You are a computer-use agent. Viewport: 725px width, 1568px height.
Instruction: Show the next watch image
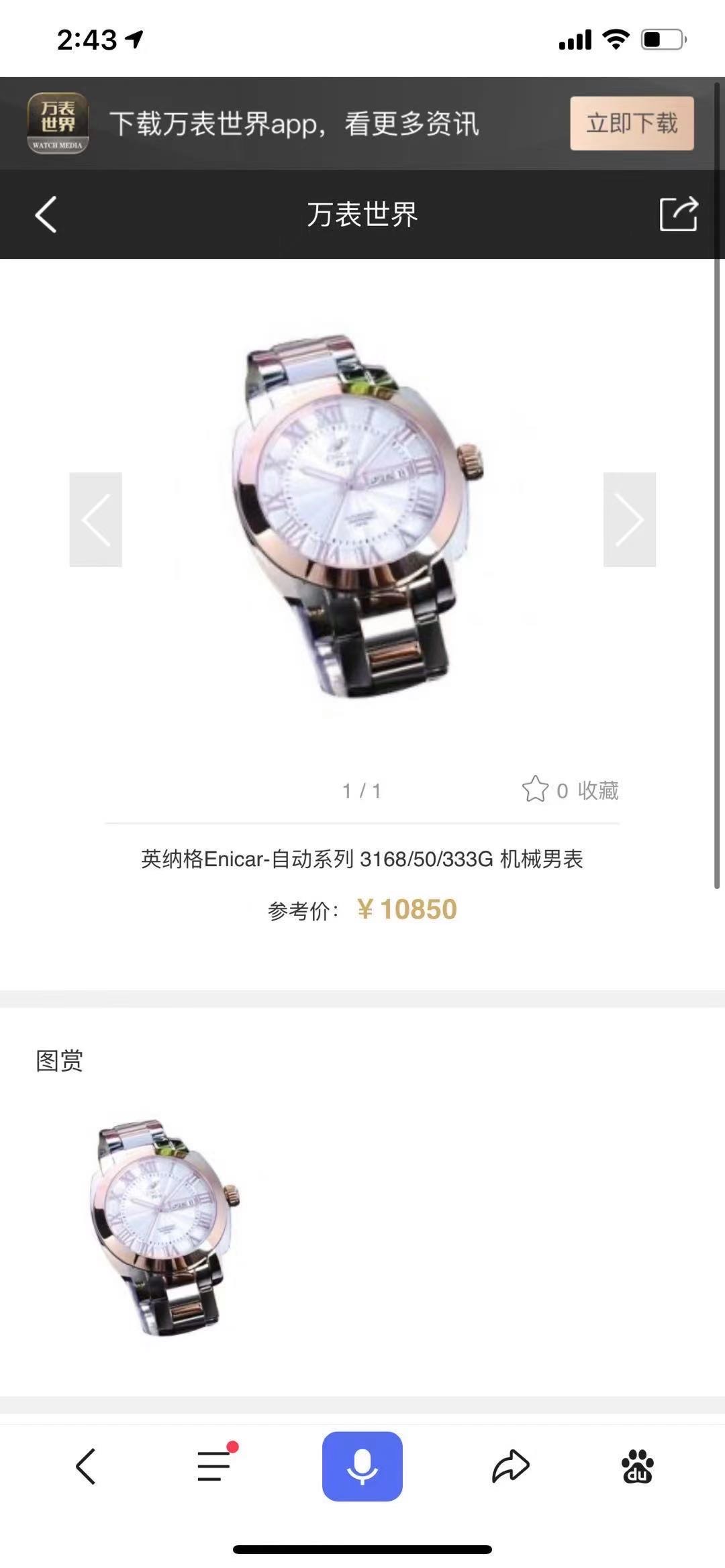tap(629, 519)
